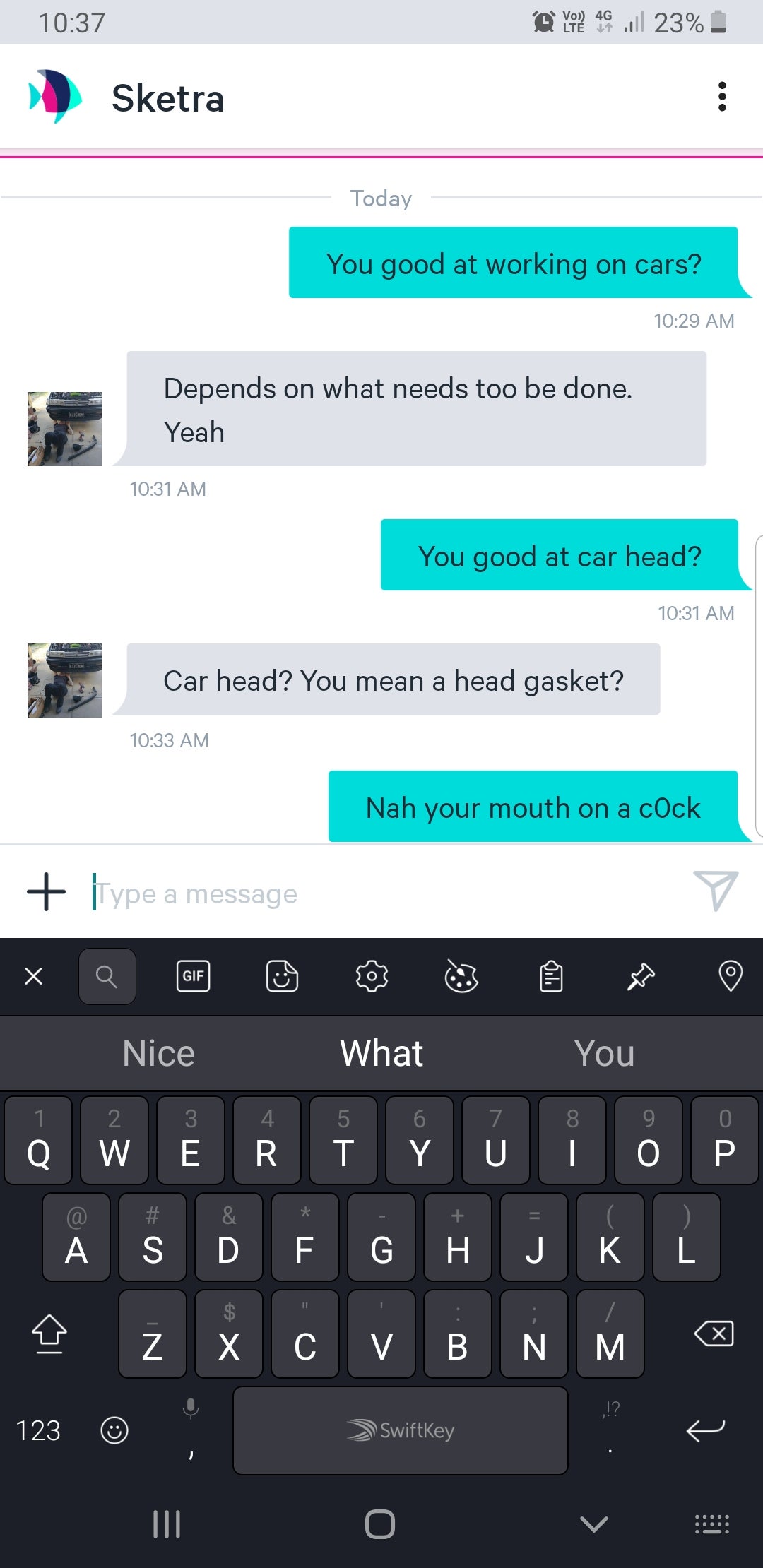Open the emoji keyboard
Viewport: 763px width, 1568px height.
(x=114, y=1430)
